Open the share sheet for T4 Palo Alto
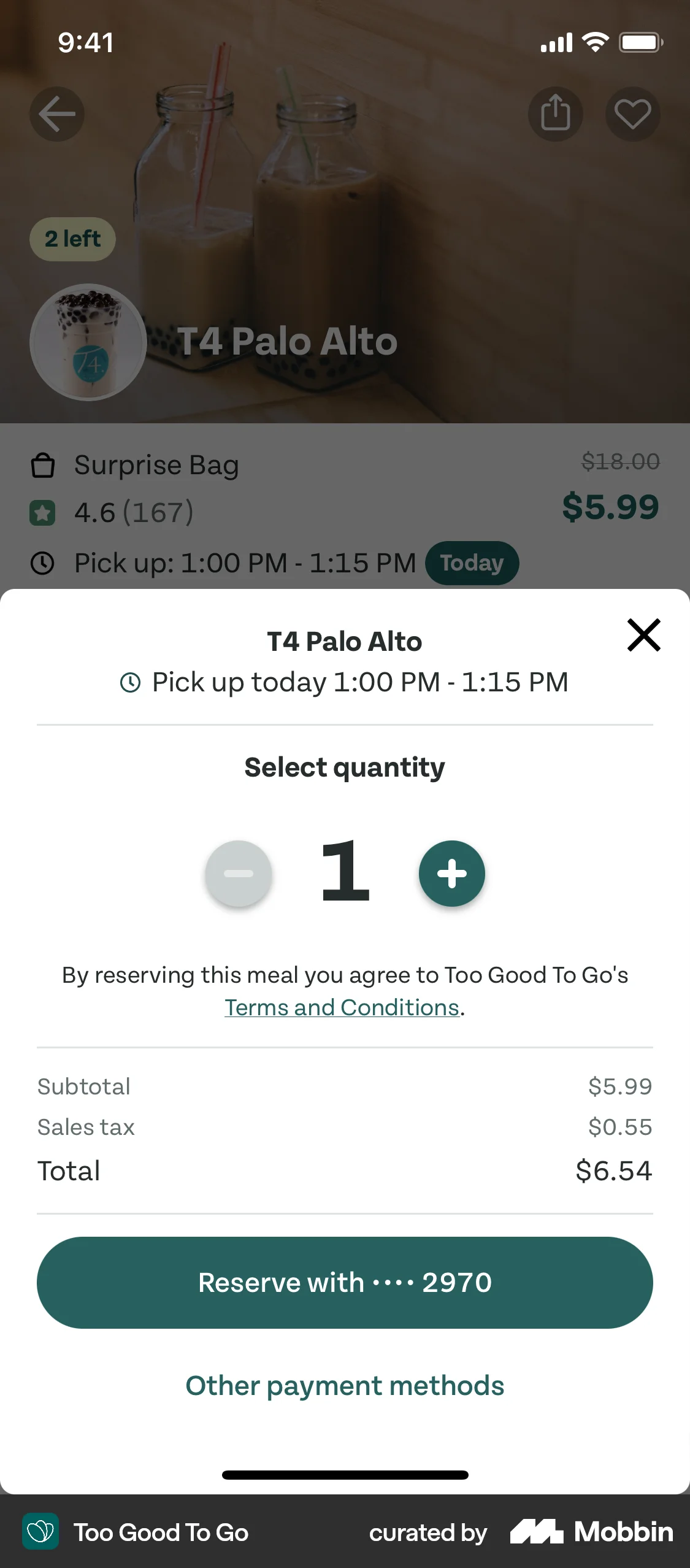This screenshot has width=690, height=1568. click(x=556, y=114)
